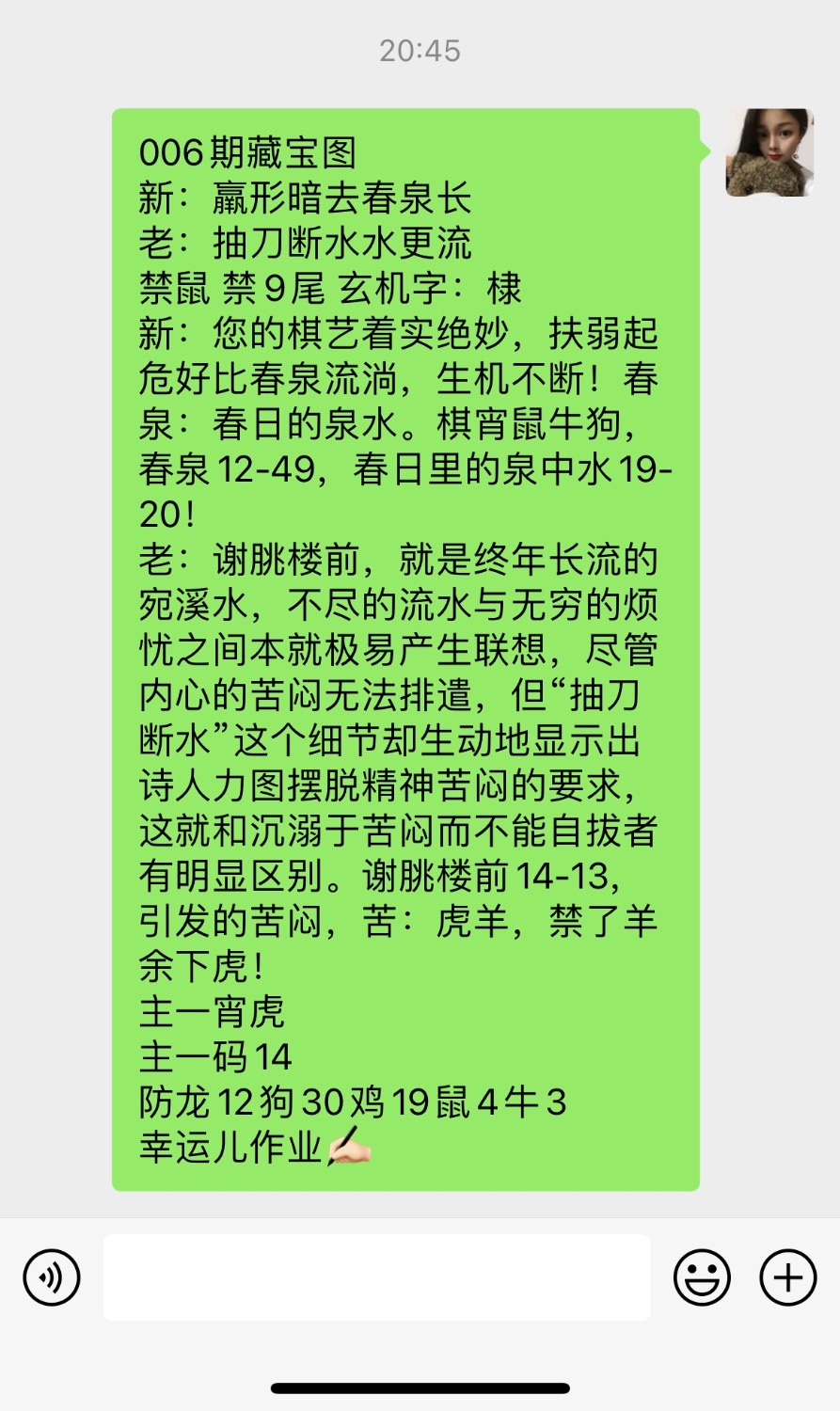Tap the 20:45 timestamp

[420, 52]
